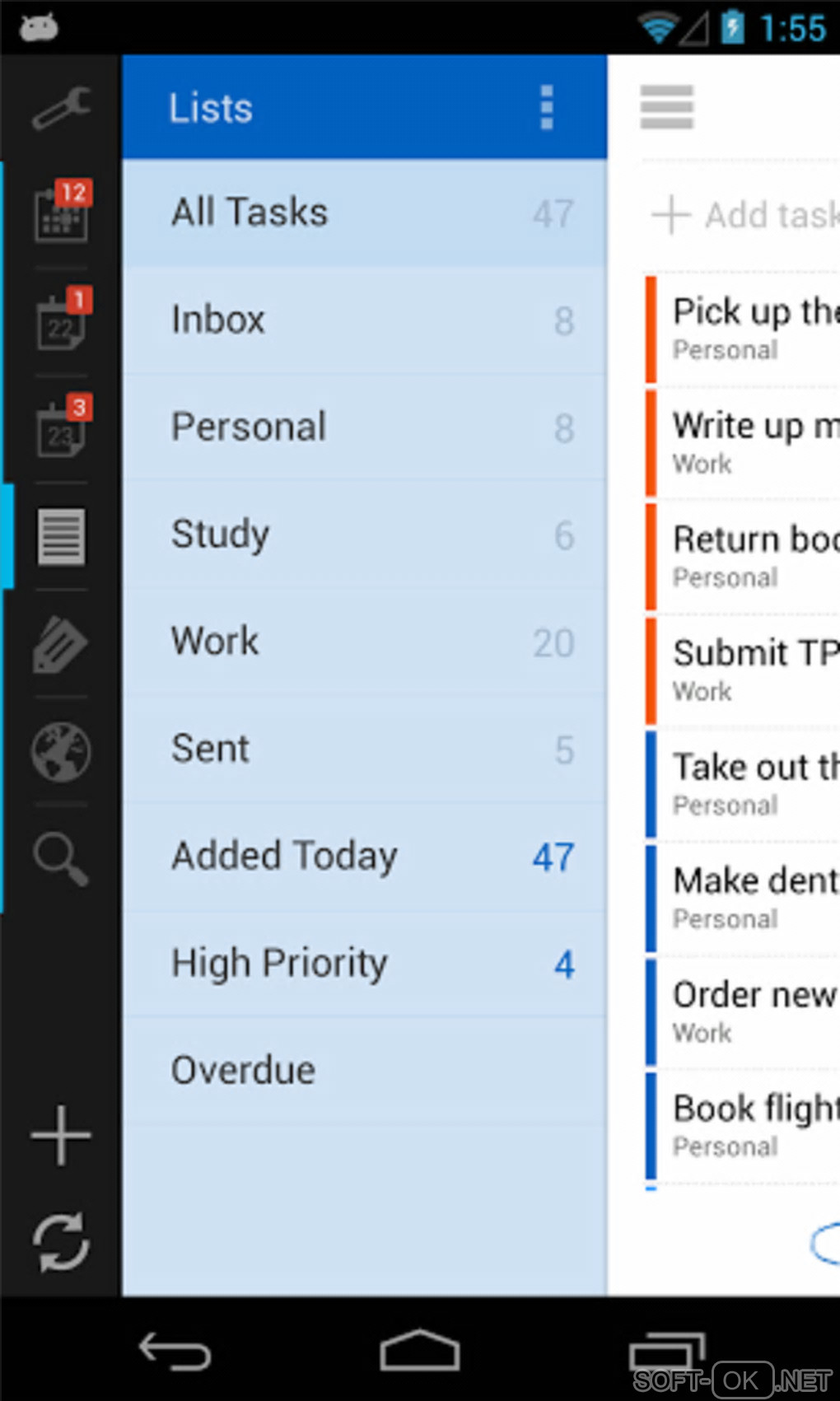Show the Personal list
Viewport: 840px width, 1401px height.
(x=364, y=427)
